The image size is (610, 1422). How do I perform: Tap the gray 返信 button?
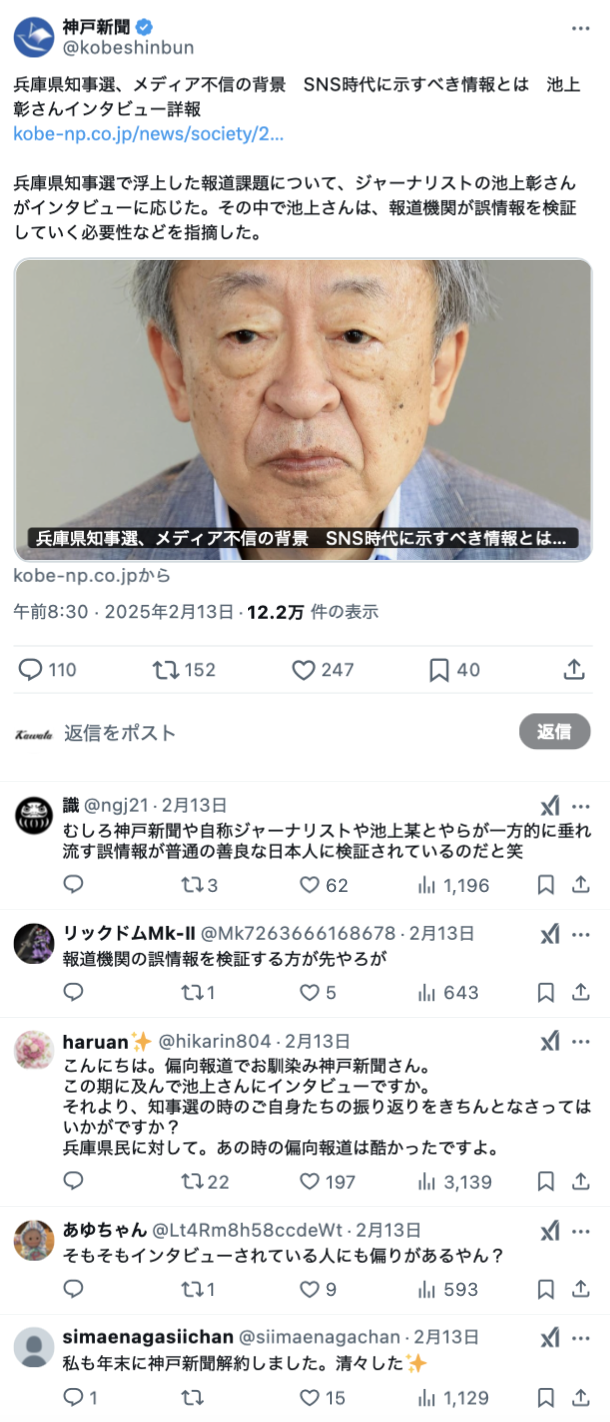click(554, 731)
